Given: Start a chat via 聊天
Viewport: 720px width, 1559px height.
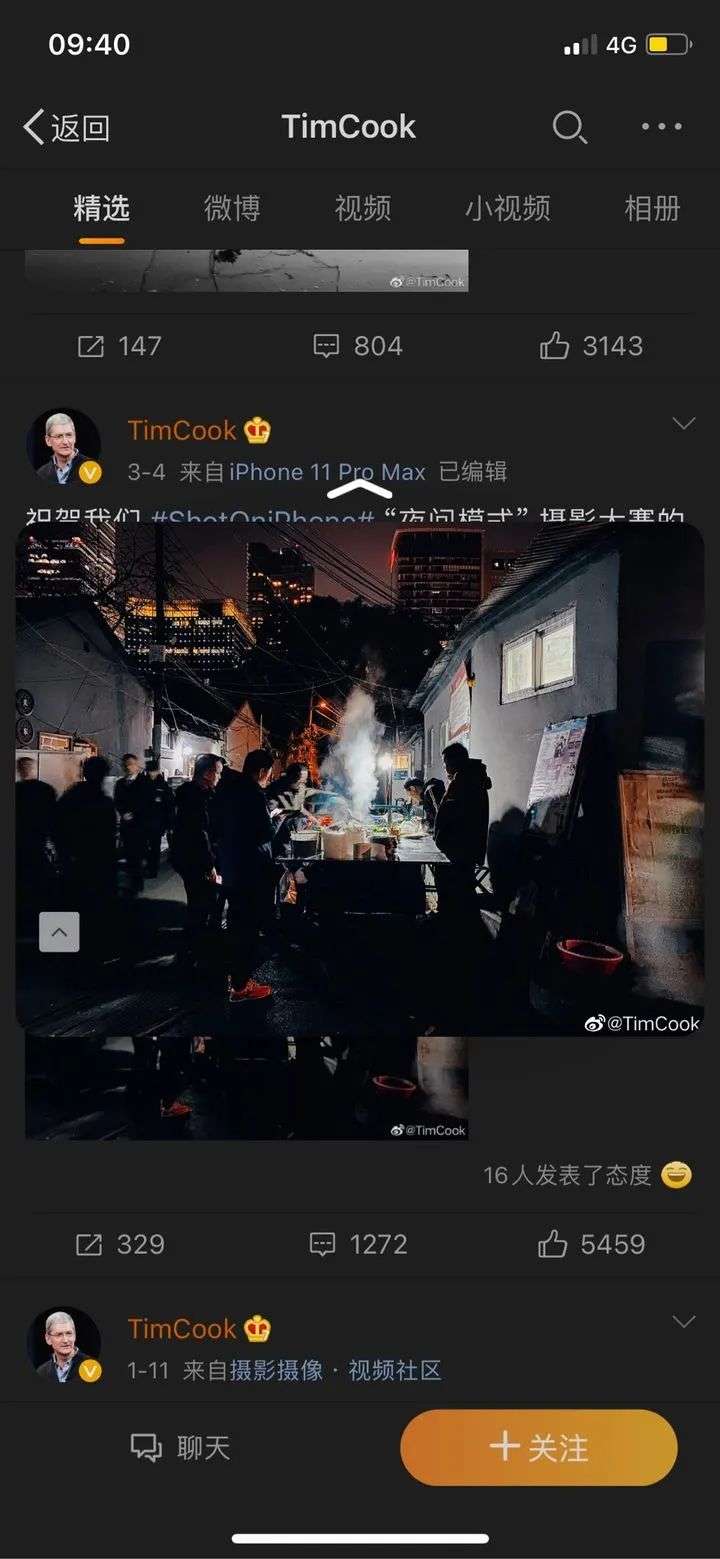Looking at the screenshot, I should (x=181, y=1447).
